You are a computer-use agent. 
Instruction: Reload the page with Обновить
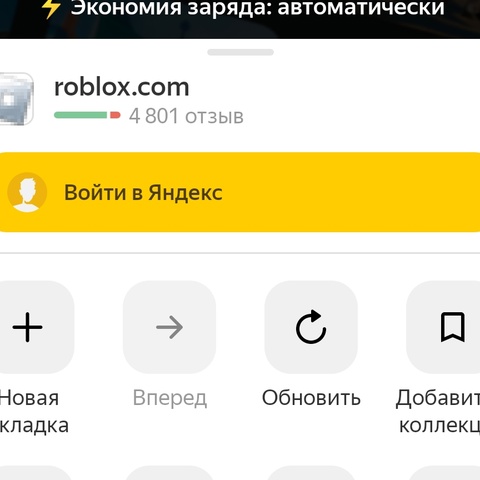pos(311,327)
